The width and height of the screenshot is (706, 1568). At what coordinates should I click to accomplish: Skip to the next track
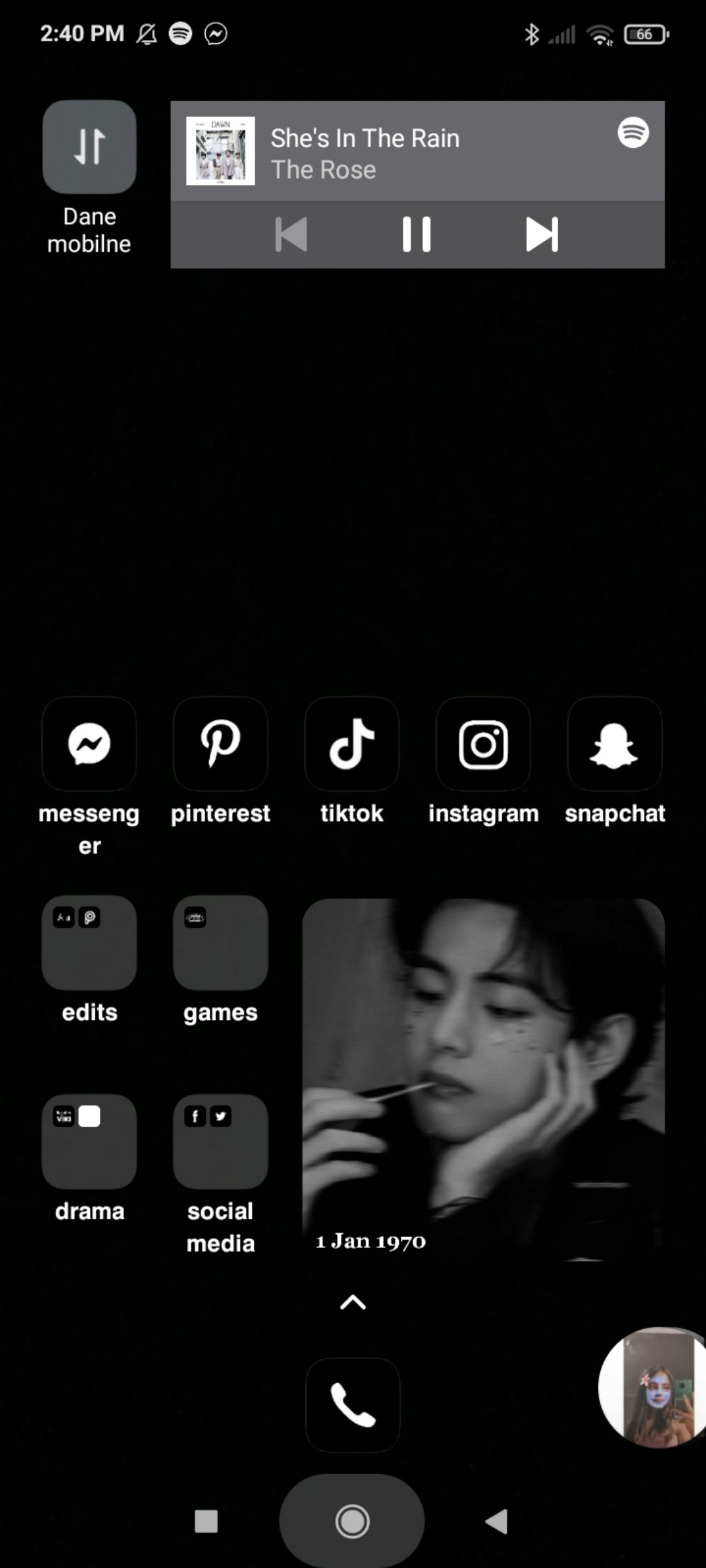541,234
